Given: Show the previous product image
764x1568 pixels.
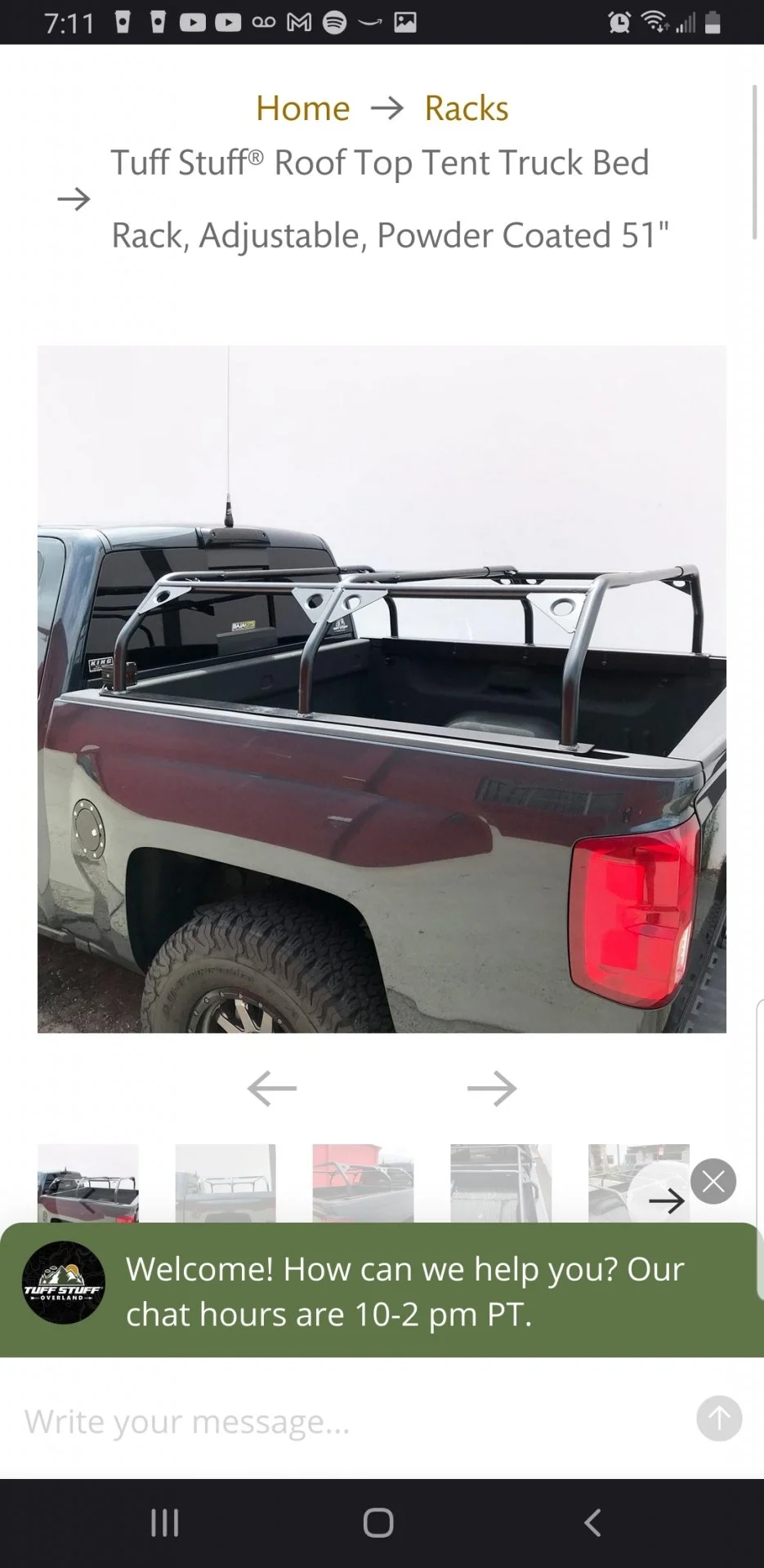Looking at the screenshot, I should coord(271,1088).
